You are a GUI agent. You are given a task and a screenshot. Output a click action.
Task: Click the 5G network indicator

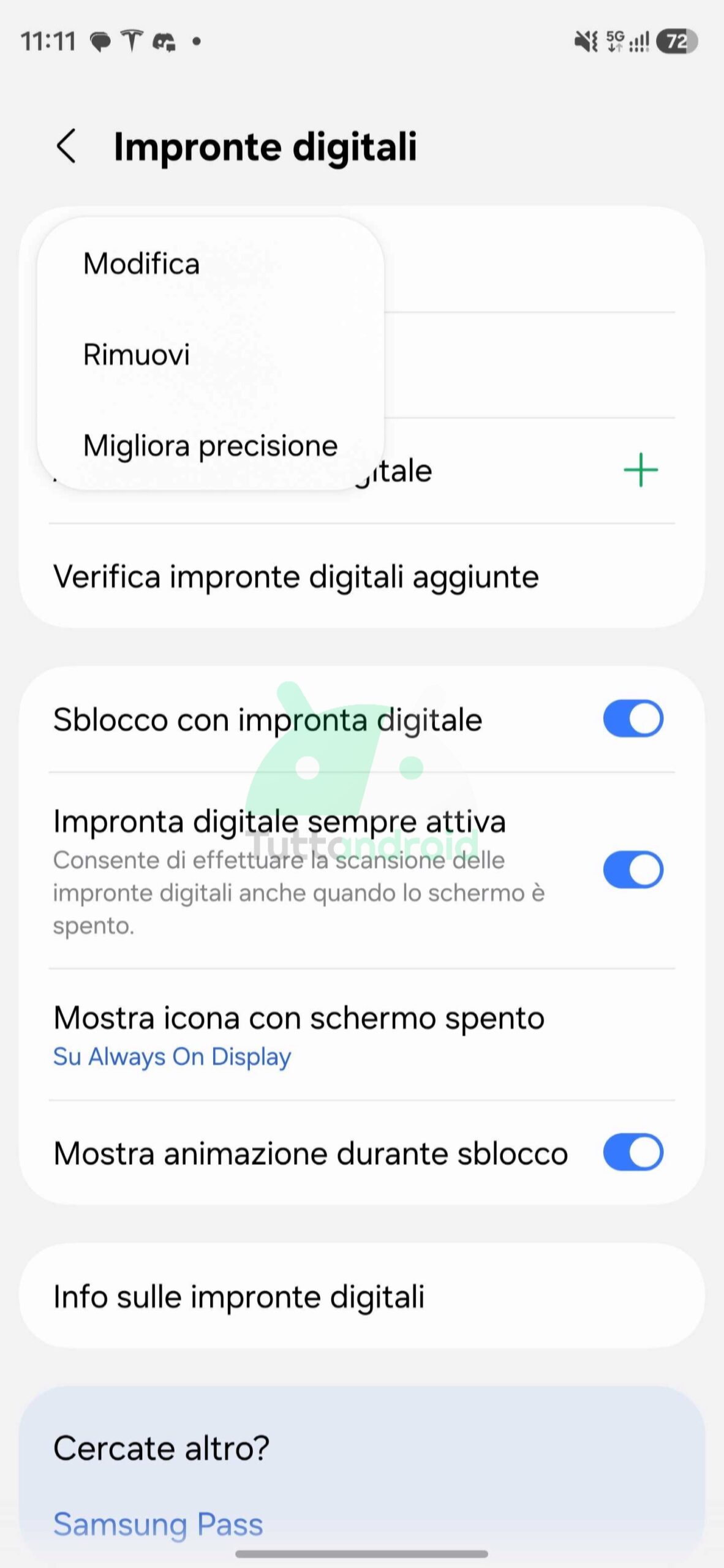click(x=614, y=39)
